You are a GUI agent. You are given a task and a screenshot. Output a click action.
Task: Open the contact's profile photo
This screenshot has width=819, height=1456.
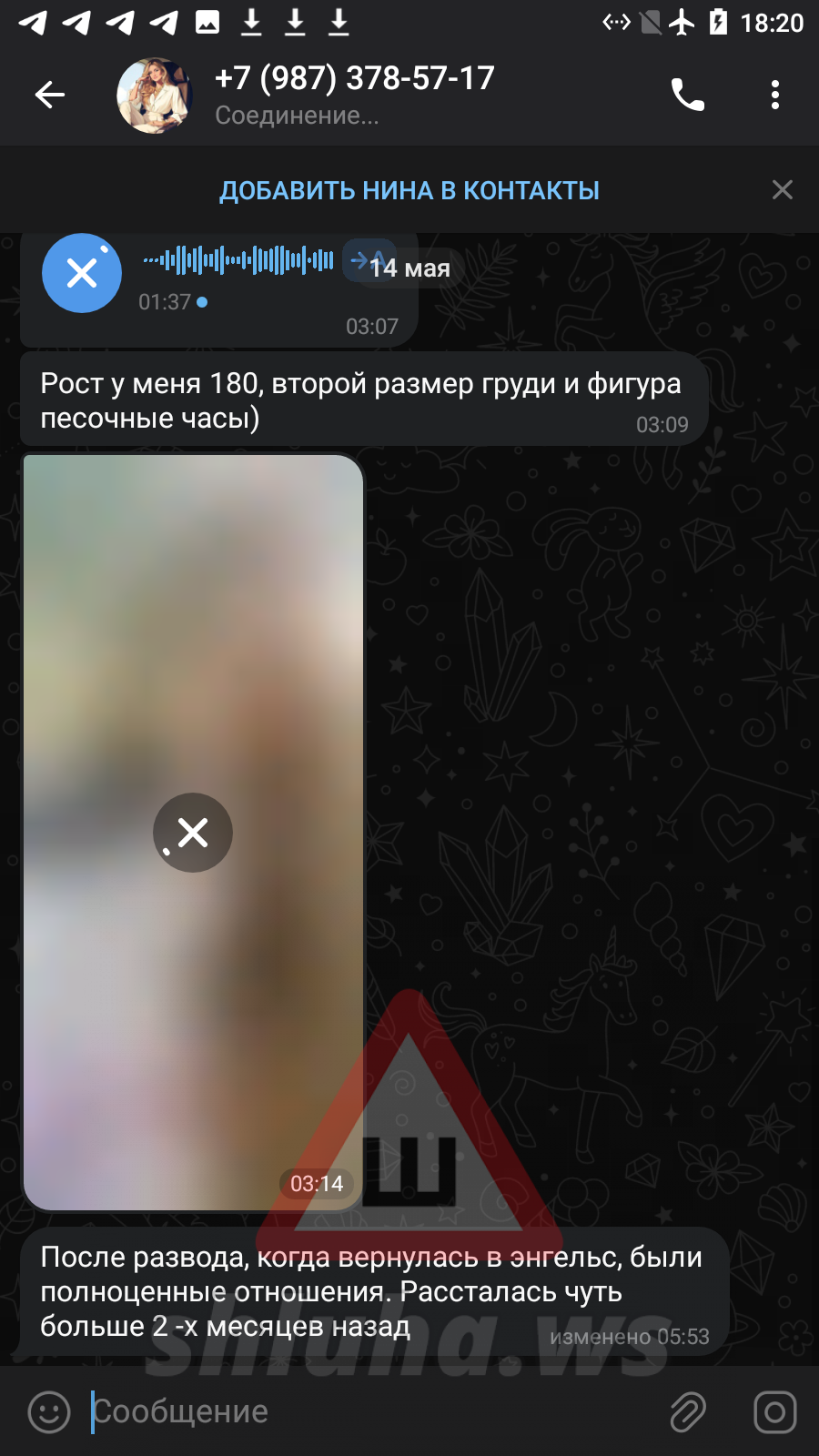coord(155,96)
